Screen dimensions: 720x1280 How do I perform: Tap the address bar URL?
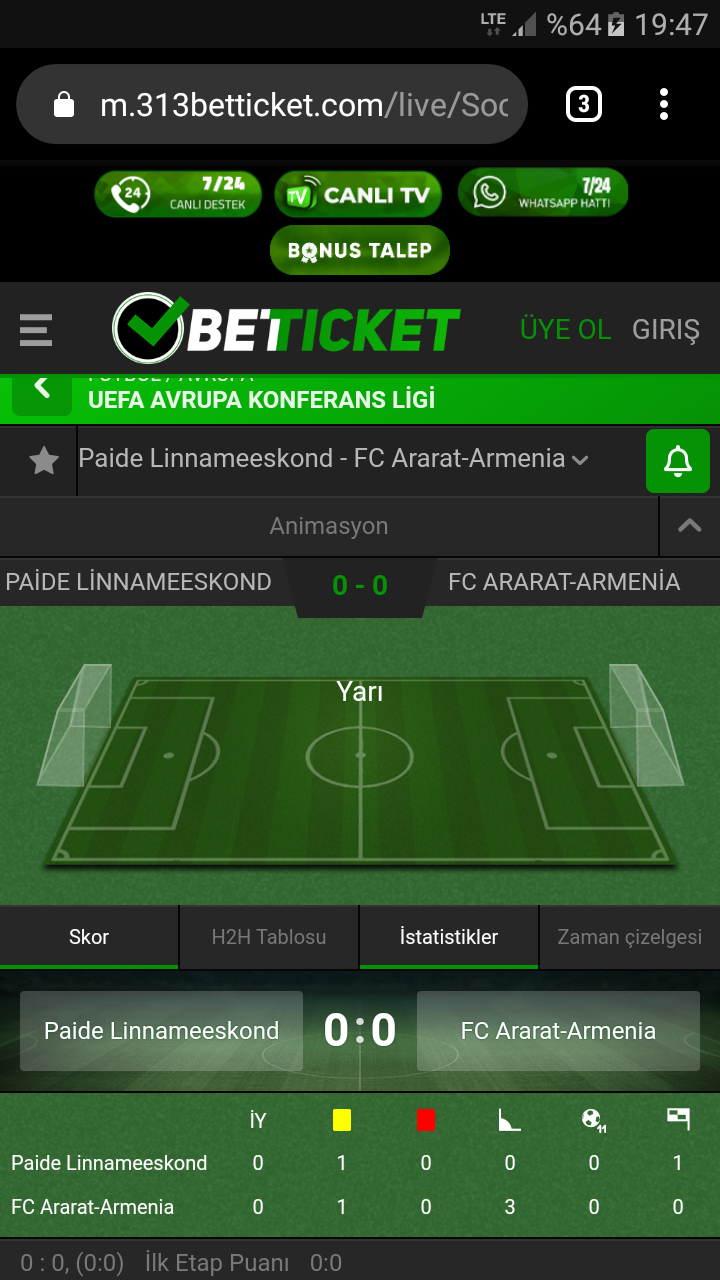click(300, 105)
